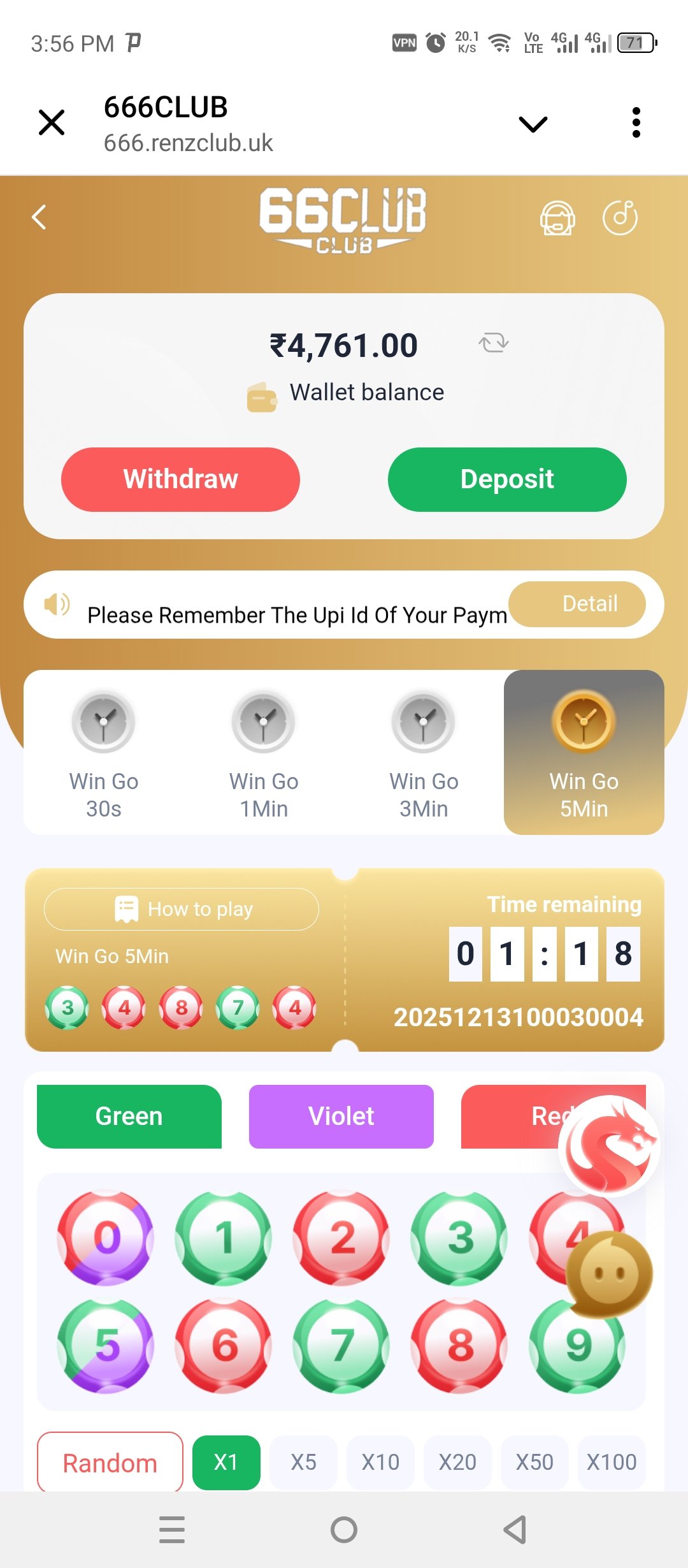Tap the Withdraw button
The width and height of the screenshot is (688, 1568).
pos(180,479)
